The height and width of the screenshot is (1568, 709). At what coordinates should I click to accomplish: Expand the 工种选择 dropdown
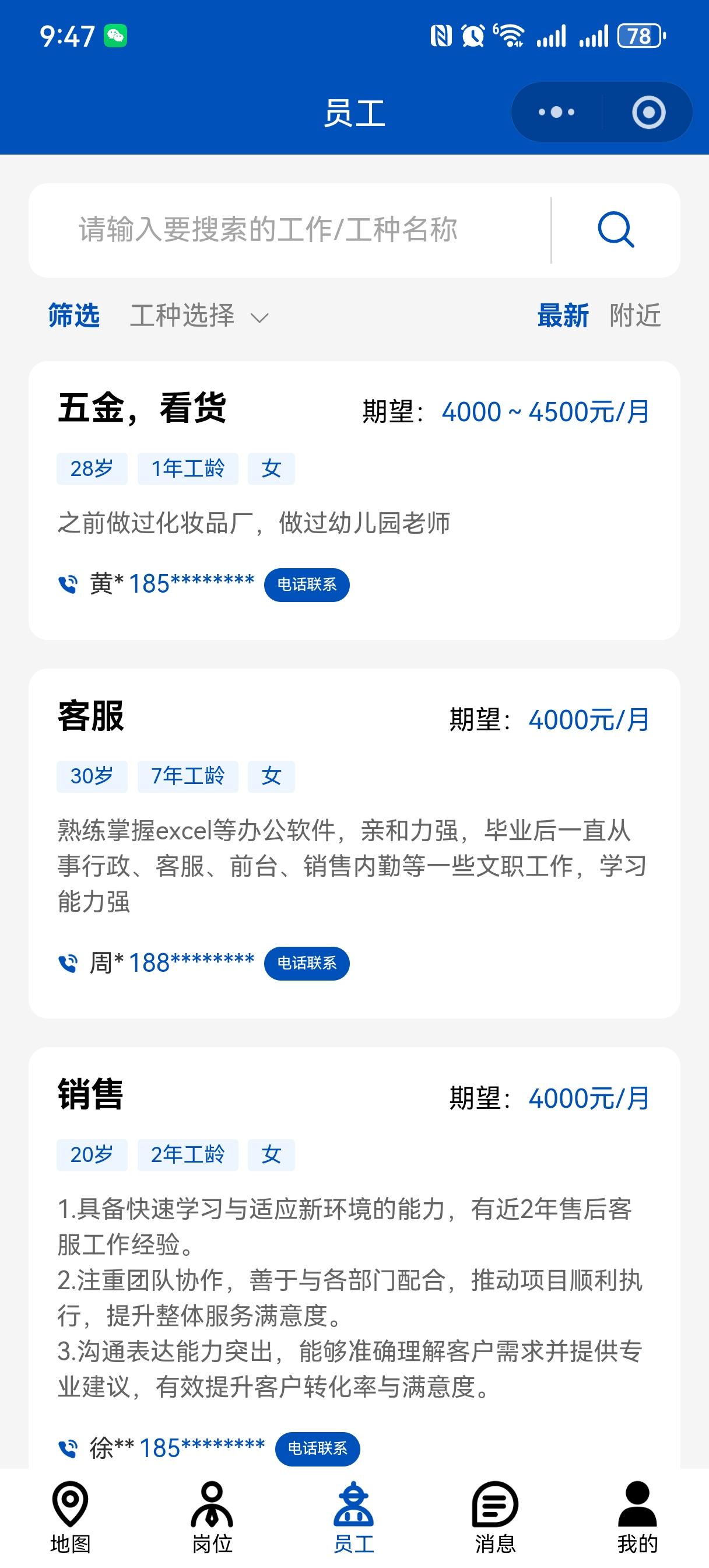click(x=198, y=316)
